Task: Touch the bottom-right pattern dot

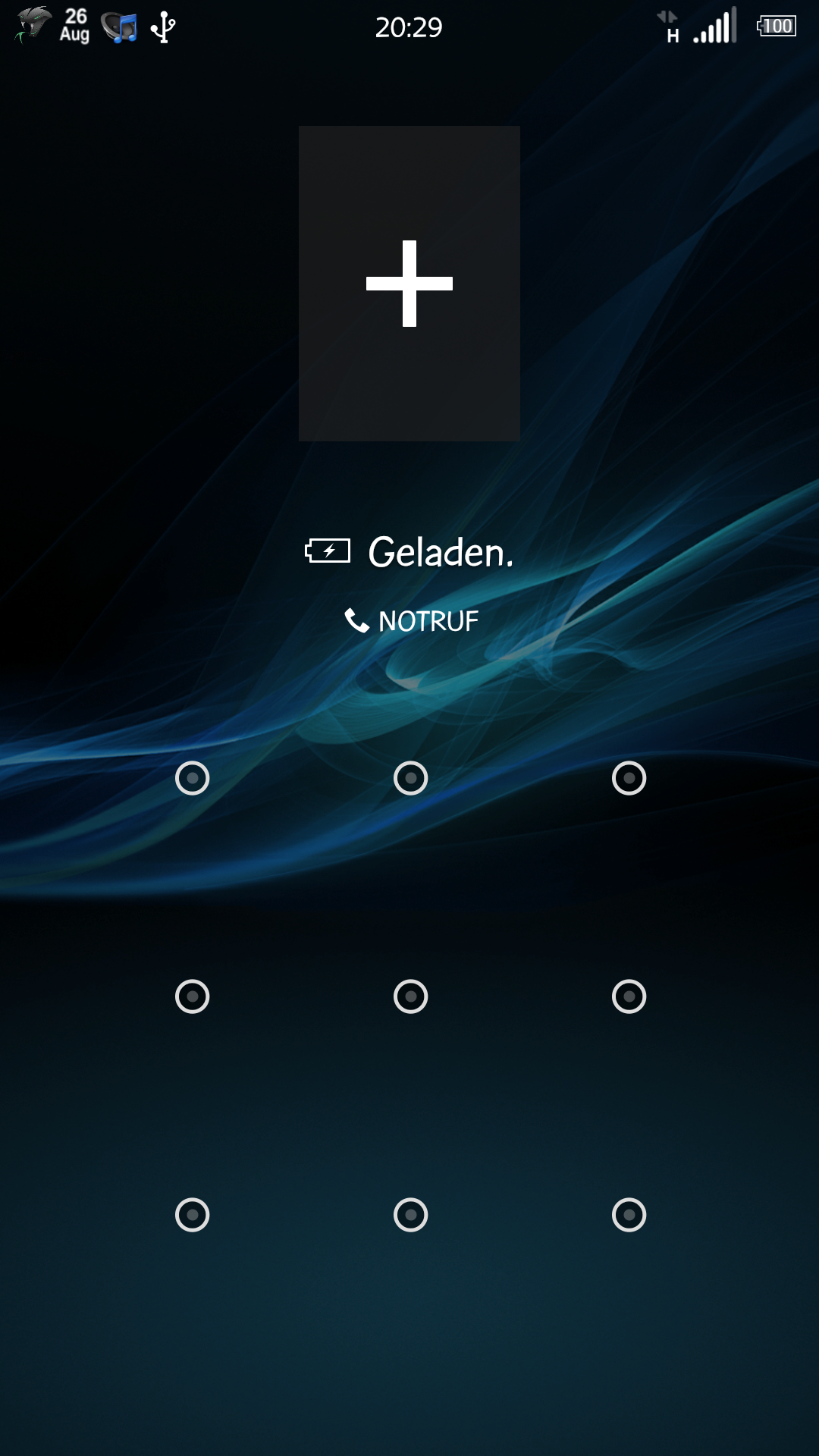Action: tap(629, 1215)
